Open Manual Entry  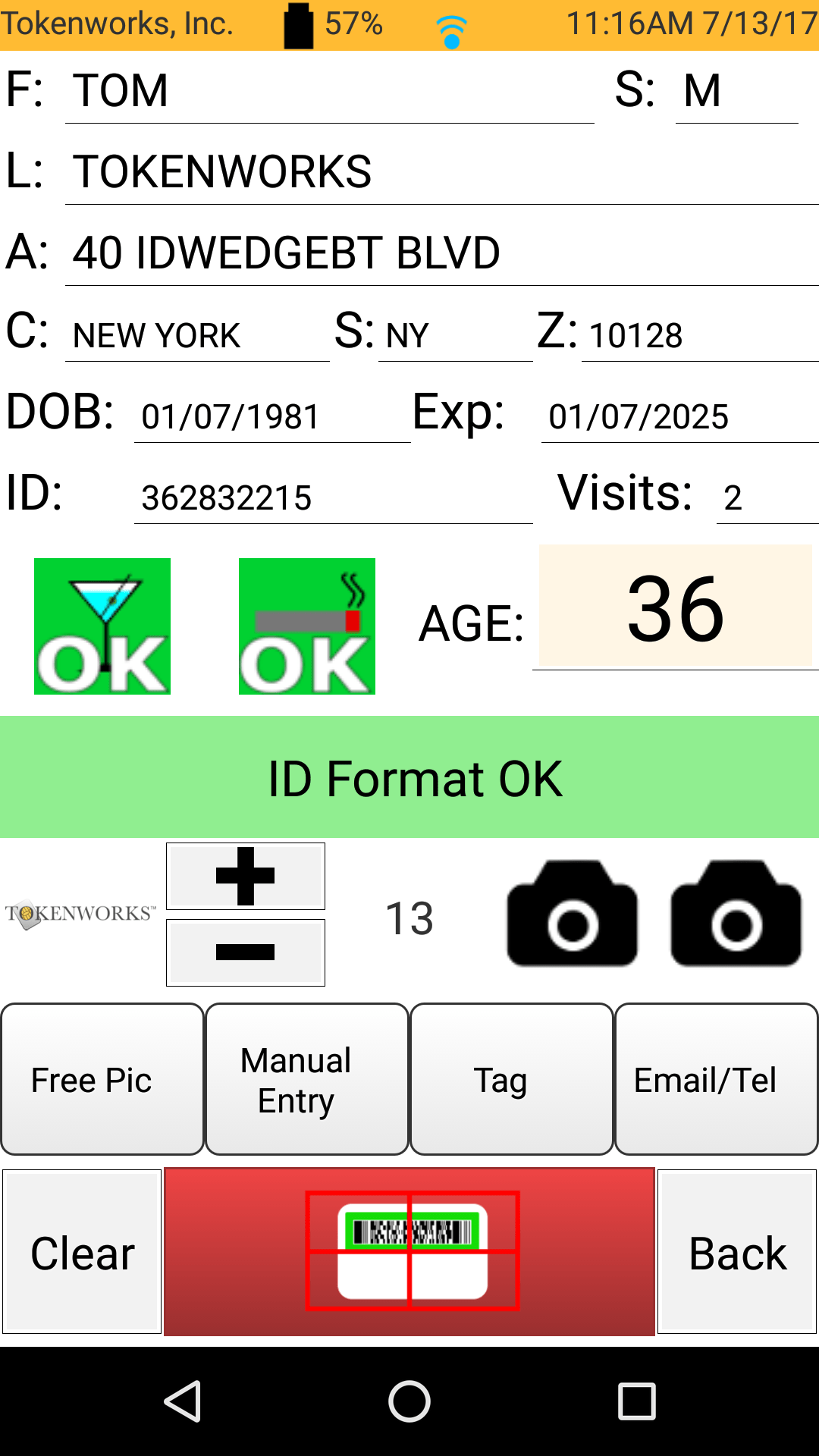pos(306,1079)
